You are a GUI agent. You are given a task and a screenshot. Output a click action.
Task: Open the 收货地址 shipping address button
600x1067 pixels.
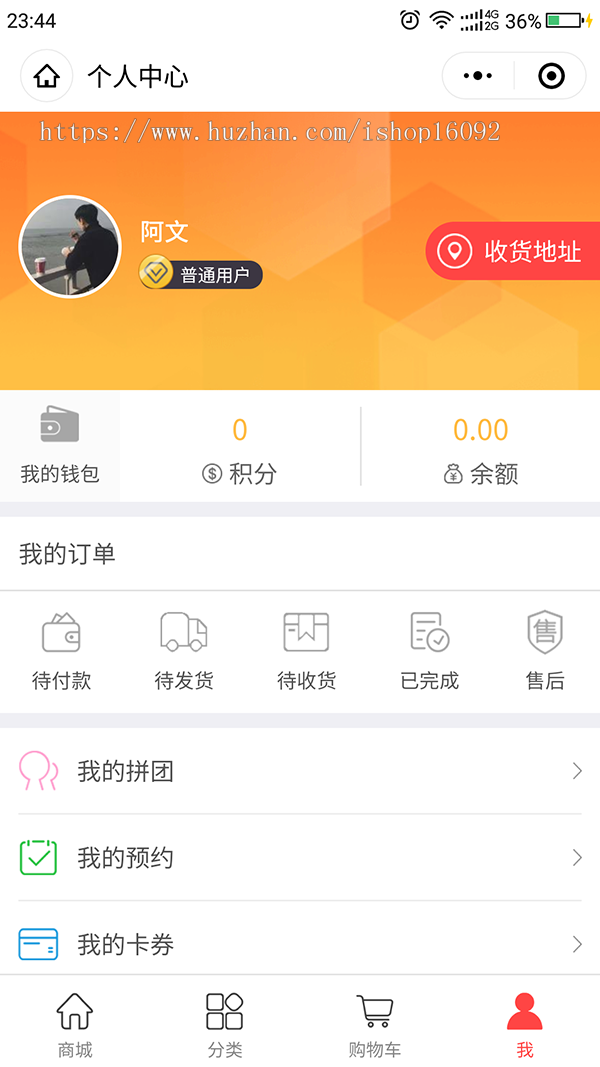(514, 251)
